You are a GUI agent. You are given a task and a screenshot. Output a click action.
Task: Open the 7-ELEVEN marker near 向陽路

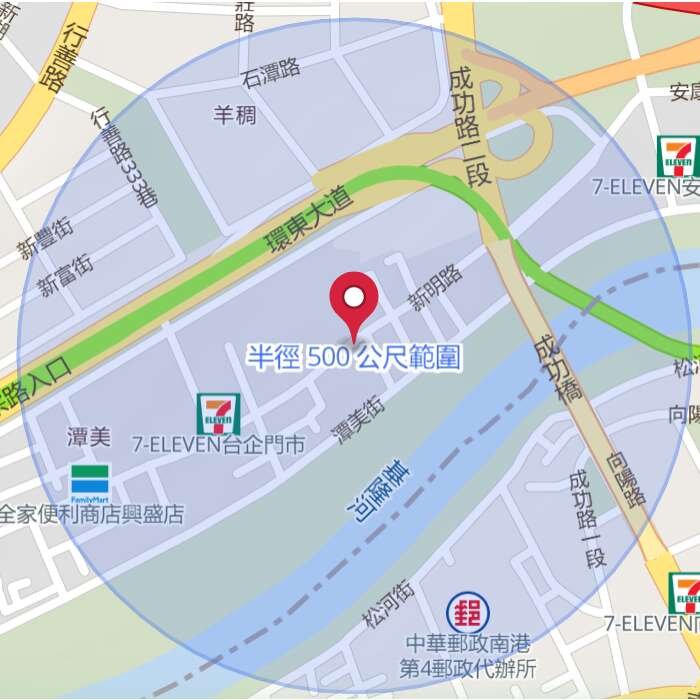[685, 592]
